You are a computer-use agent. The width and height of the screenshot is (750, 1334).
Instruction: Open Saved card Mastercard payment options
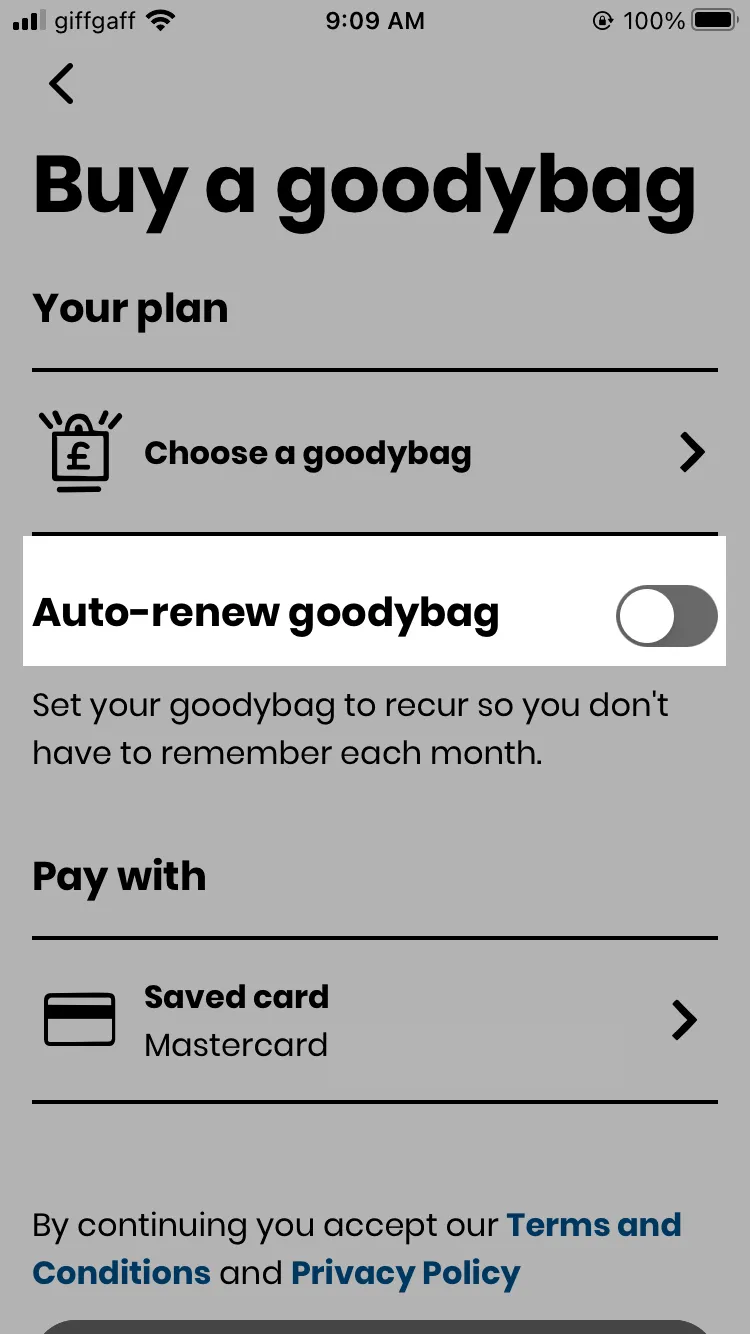tap(375, 1020)
